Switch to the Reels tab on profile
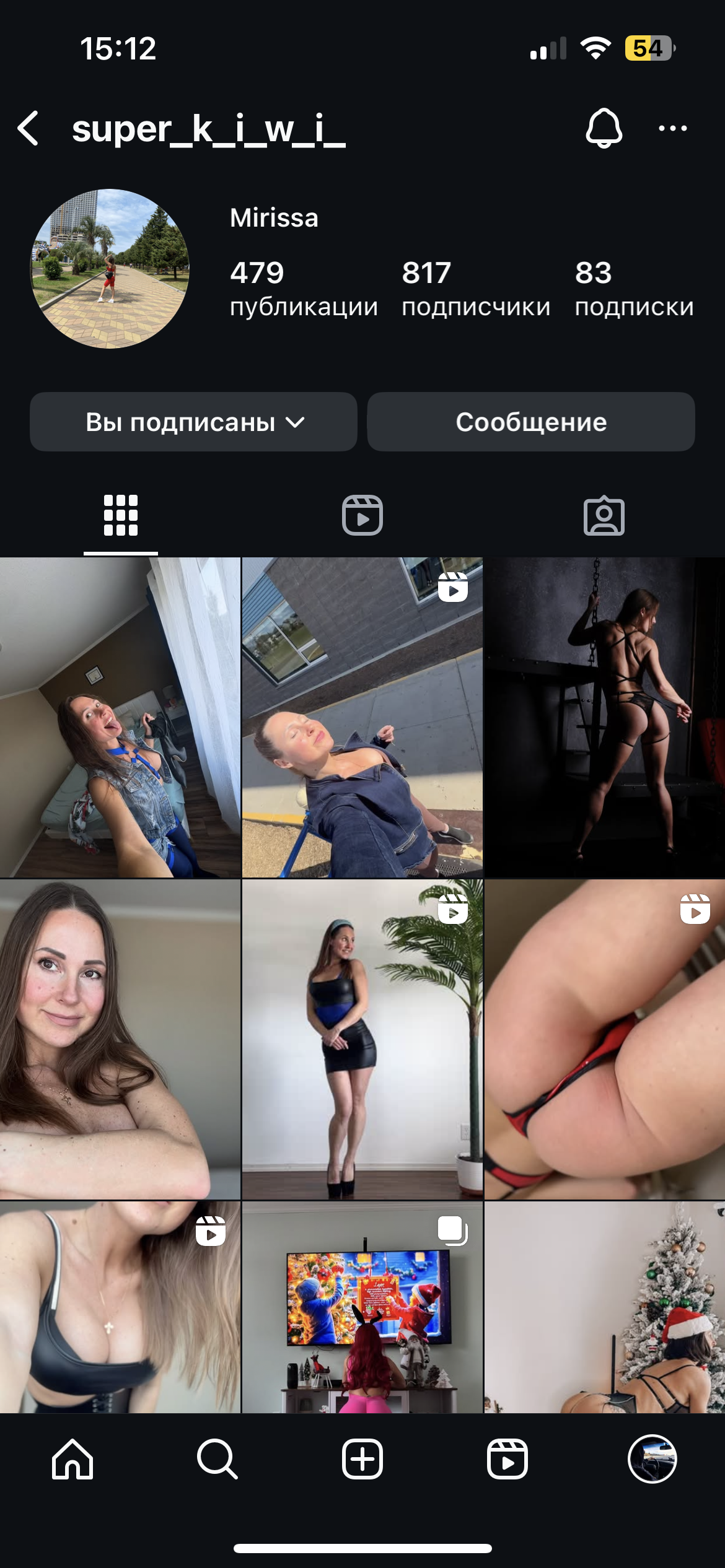 click(362, 515)
